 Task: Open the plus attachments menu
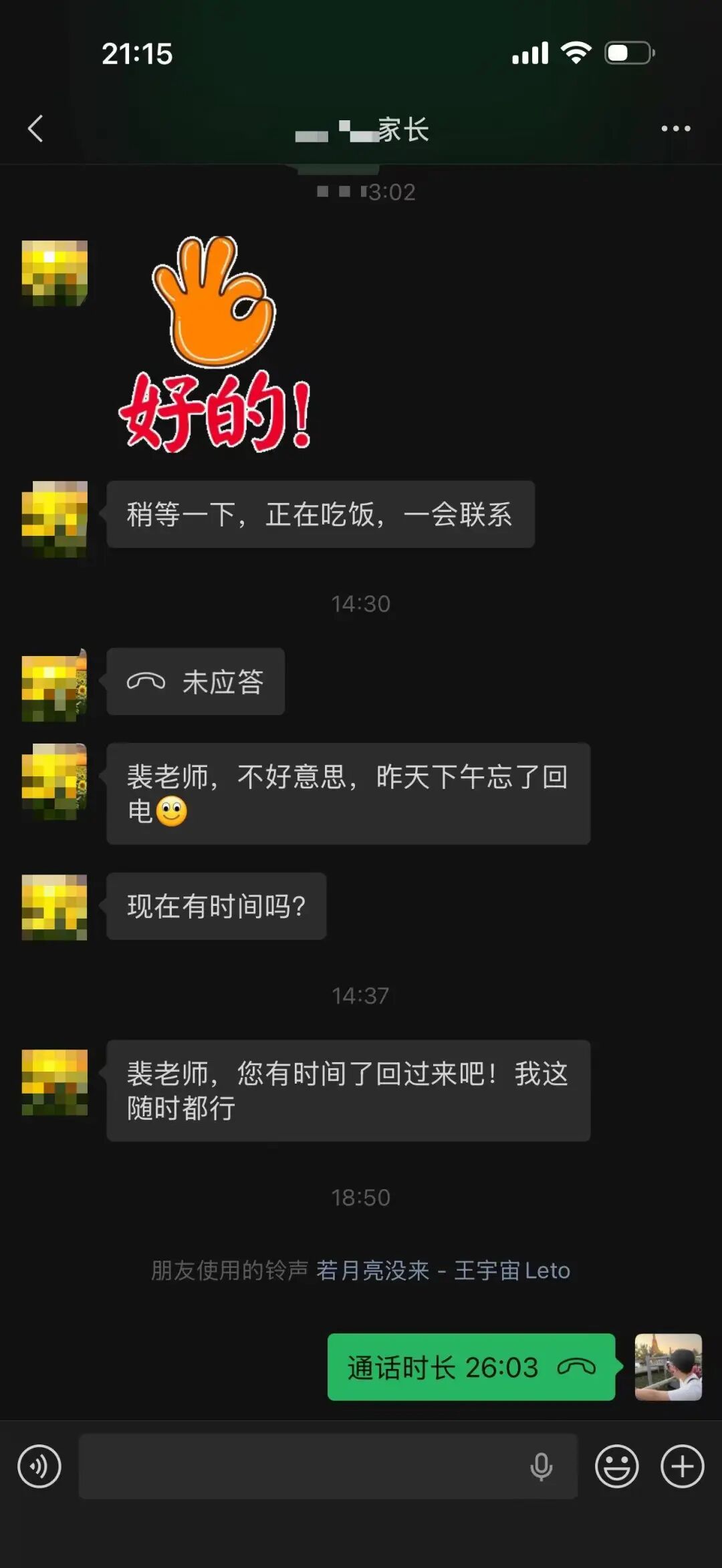682,1466
